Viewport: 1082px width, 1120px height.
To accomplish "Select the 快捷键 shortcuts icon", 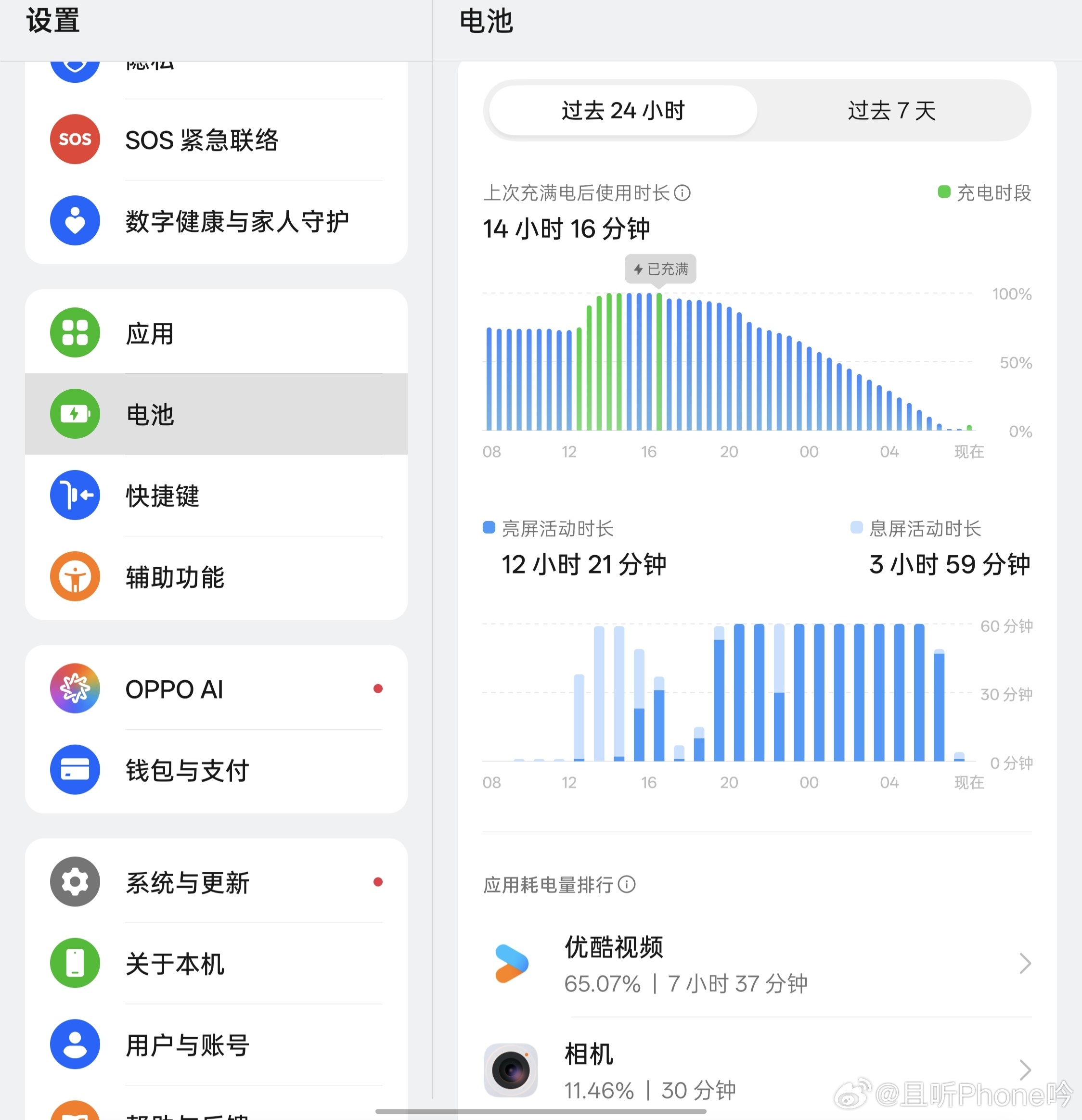I will click(x=75, y=496).
